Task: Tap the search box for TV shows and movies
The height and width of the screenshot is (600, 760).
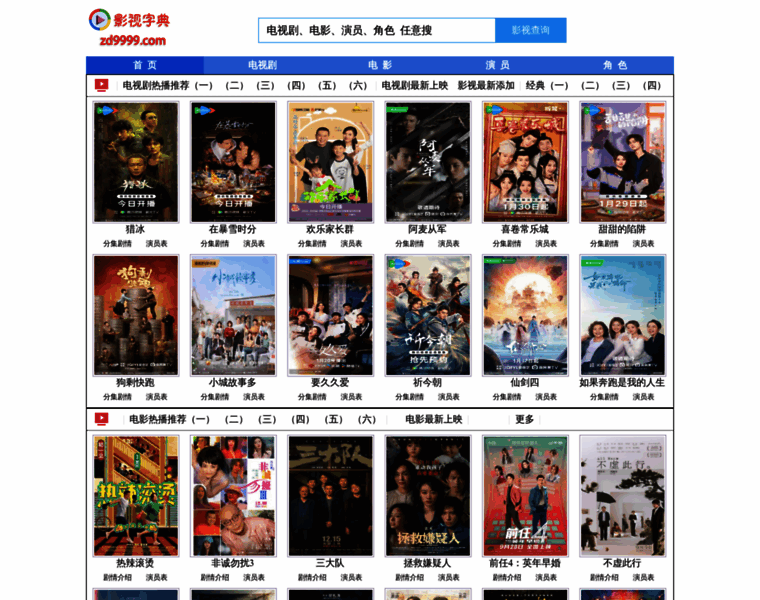Action: (x=376, y=30)
